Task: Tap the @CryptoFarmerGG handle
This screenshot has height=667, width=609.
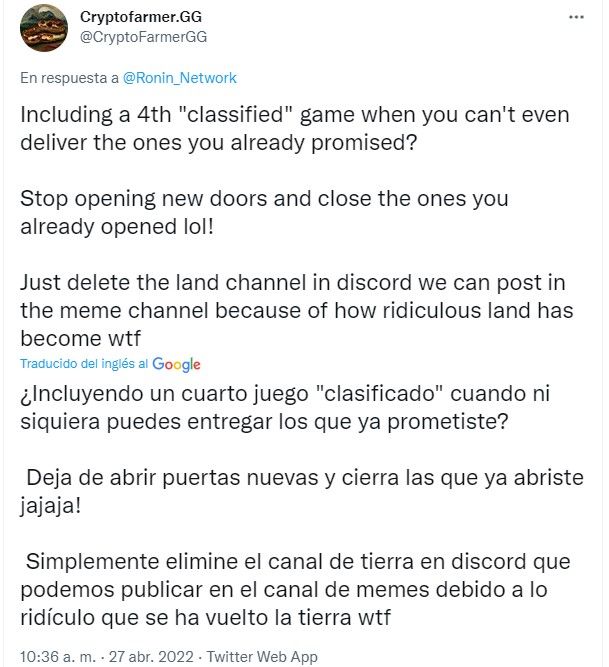Action: click(143, 37)
